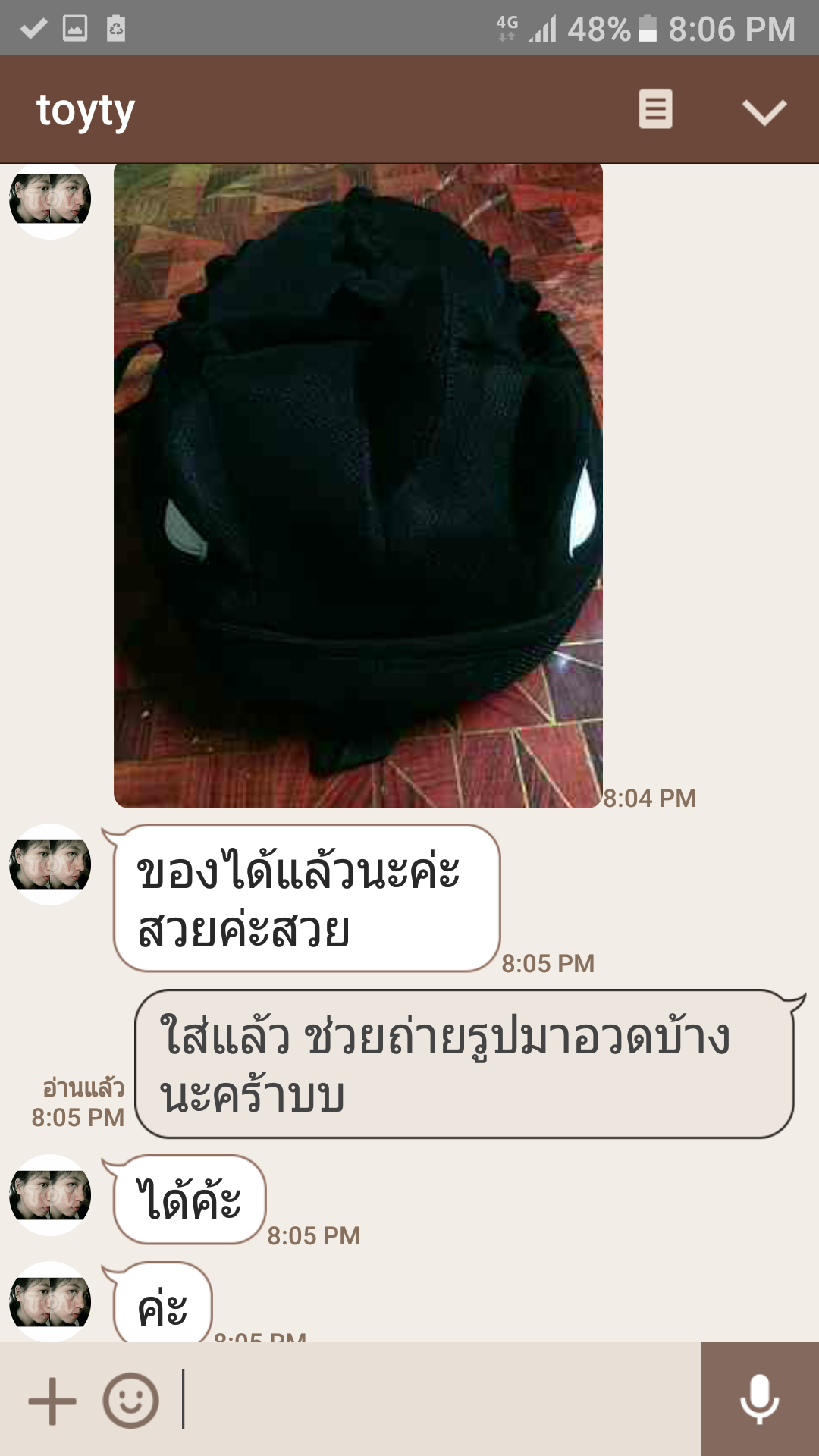This screenshot has width=819, height=1456.
Task: Record a voice message with the microphone
Action: coord(759,1399)
